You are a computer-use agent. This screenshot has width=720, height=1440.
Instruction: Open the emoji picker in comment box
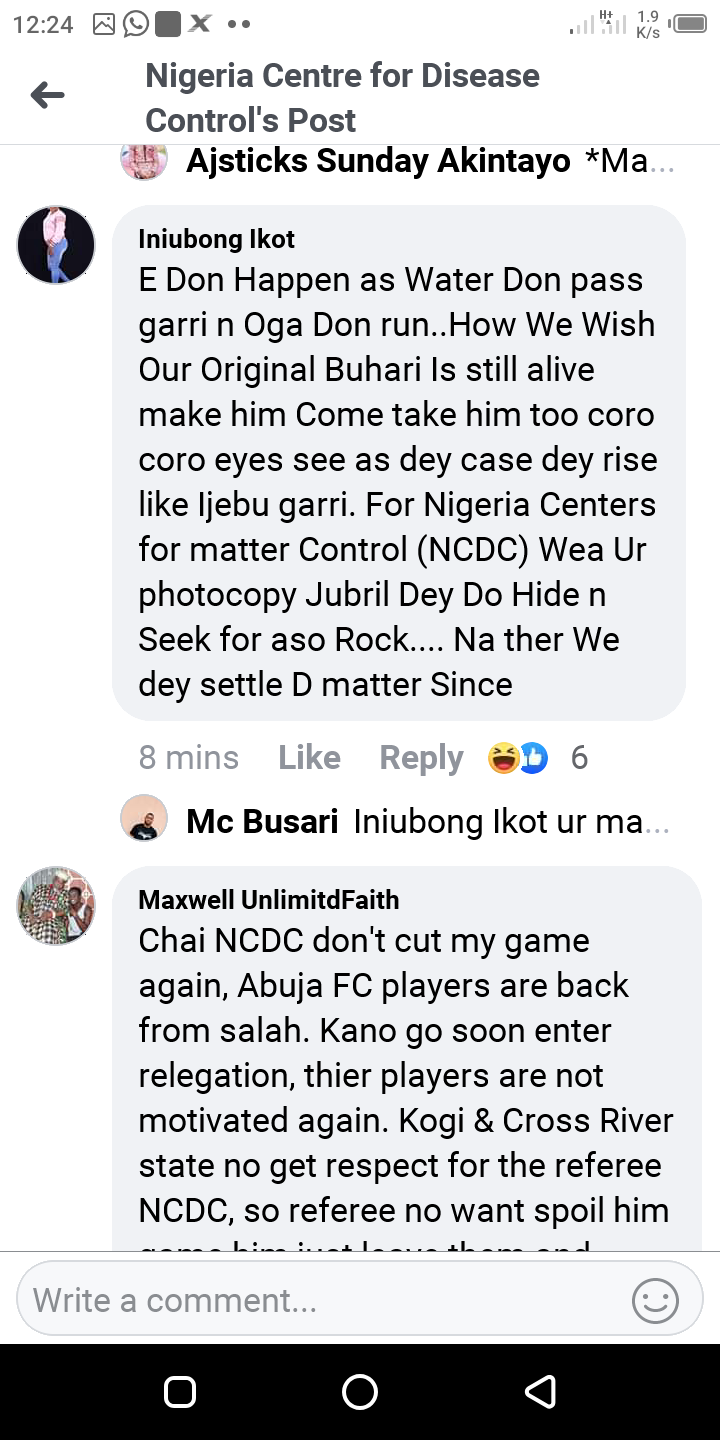click(655, 1301)
